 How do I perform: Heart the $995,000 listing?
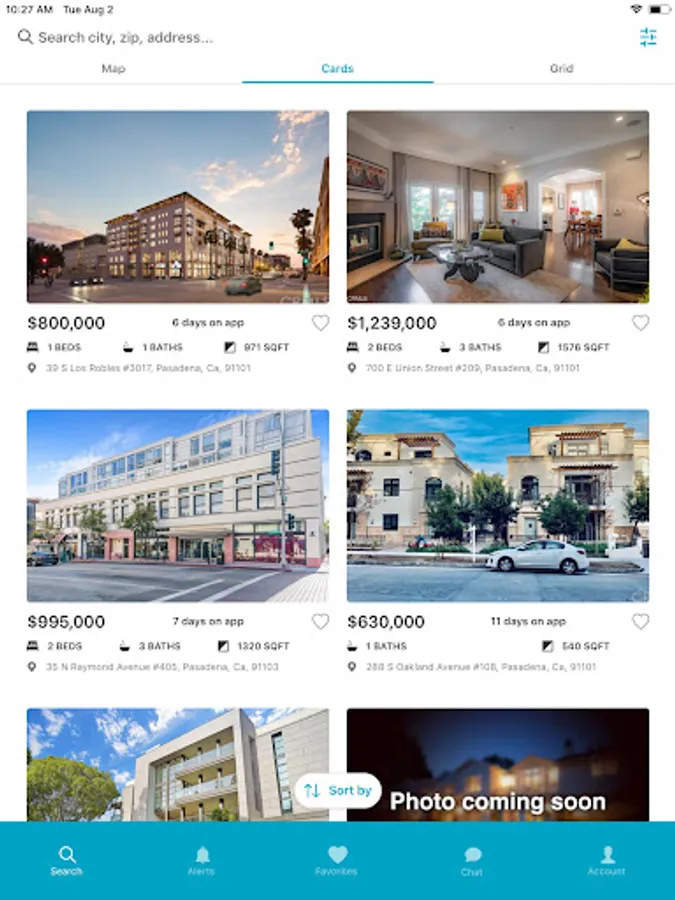click(x=320, y=622)
